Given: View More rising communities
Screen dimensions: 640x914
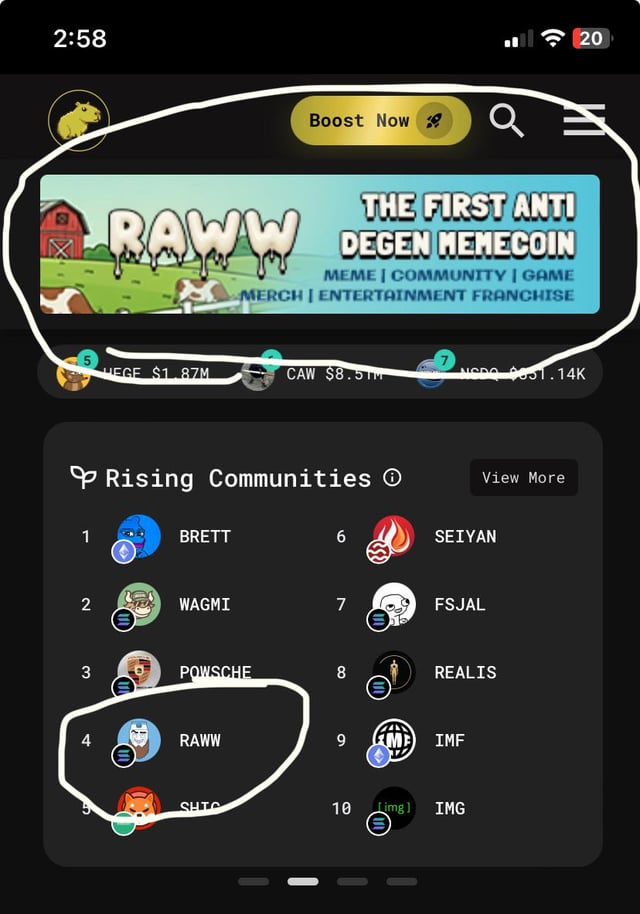Looking at the screenshot, I should click(523, 478).
